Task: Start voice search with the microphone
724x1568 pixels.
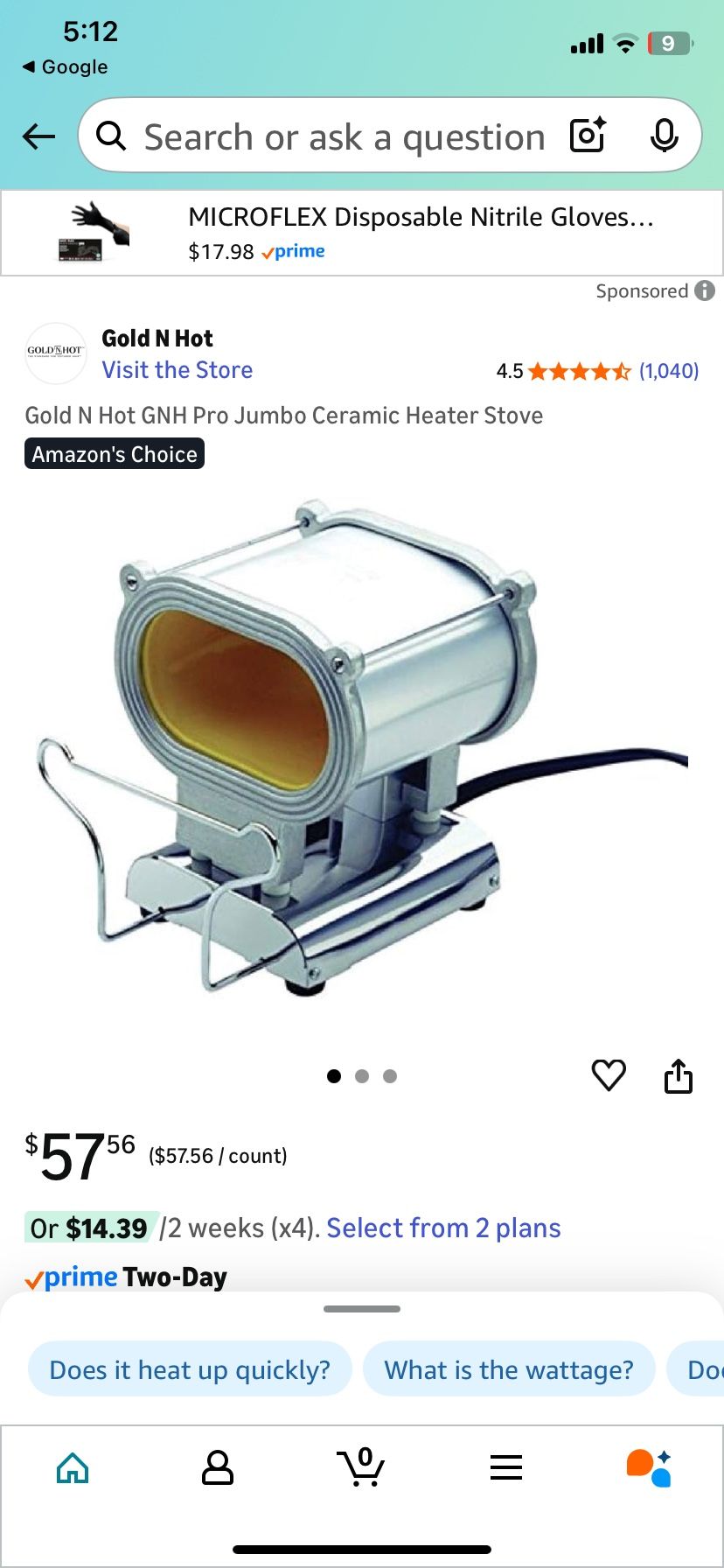Action: [x=664, y=136]
